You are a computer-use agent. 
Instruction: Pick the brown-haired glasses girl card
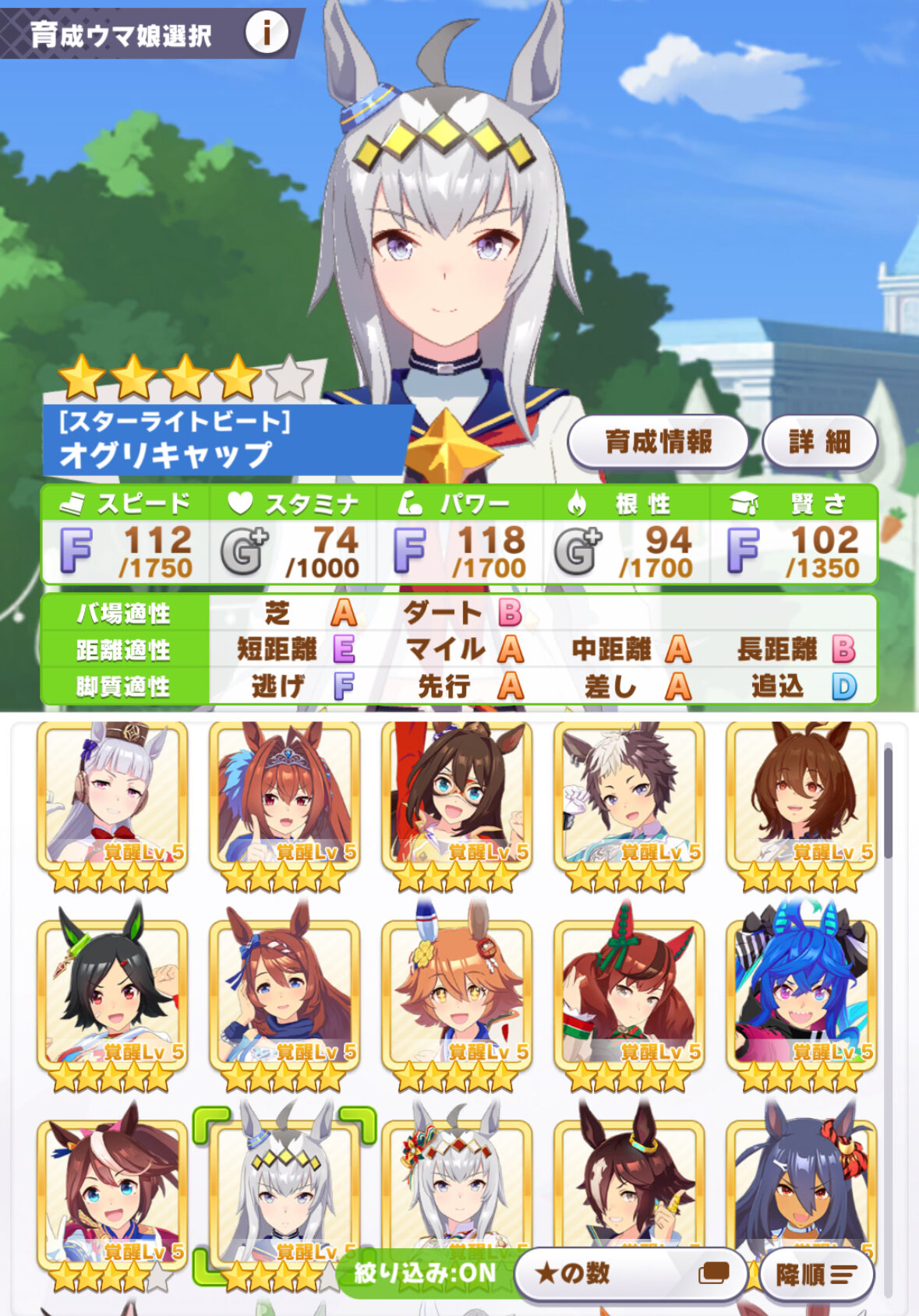click(x=457, y=806)
